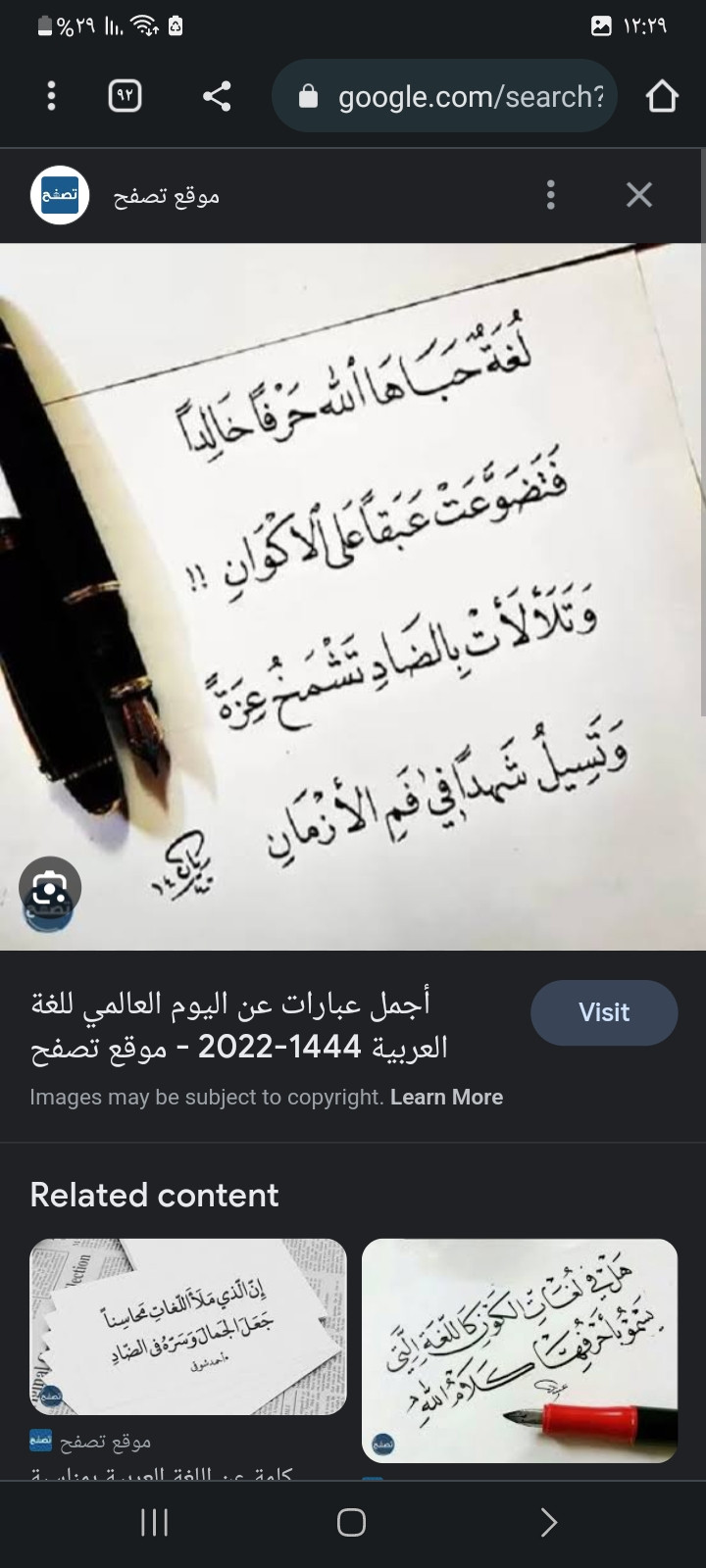Open recent apps from navigation bar
This screenshot has height=1568, width=706.
click(155, 1522)
